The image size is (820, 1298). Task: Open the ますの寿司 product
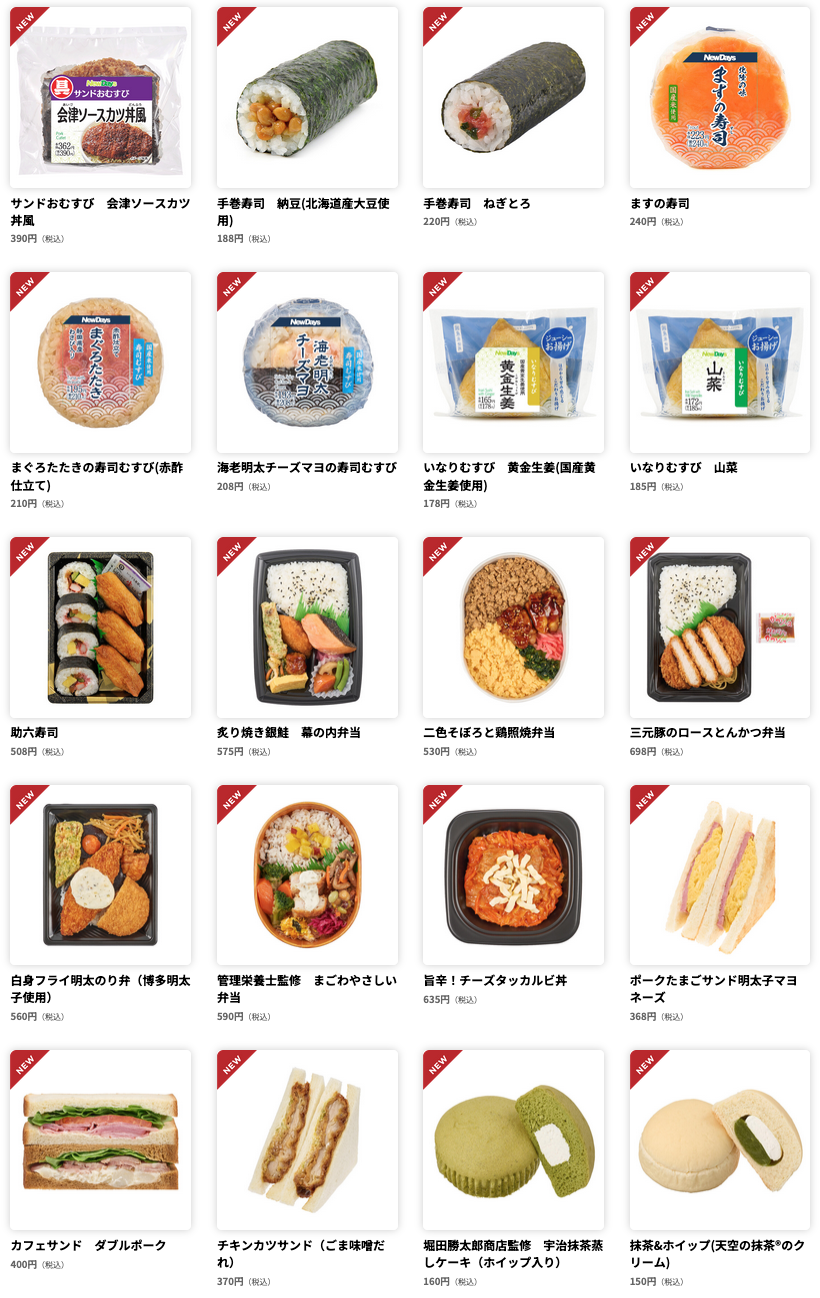(x=720, y=98)
